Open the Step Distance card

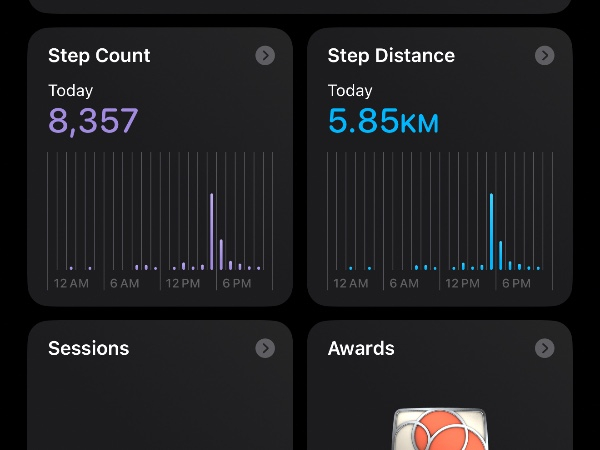pyautogui.click(x=440, y=166)
